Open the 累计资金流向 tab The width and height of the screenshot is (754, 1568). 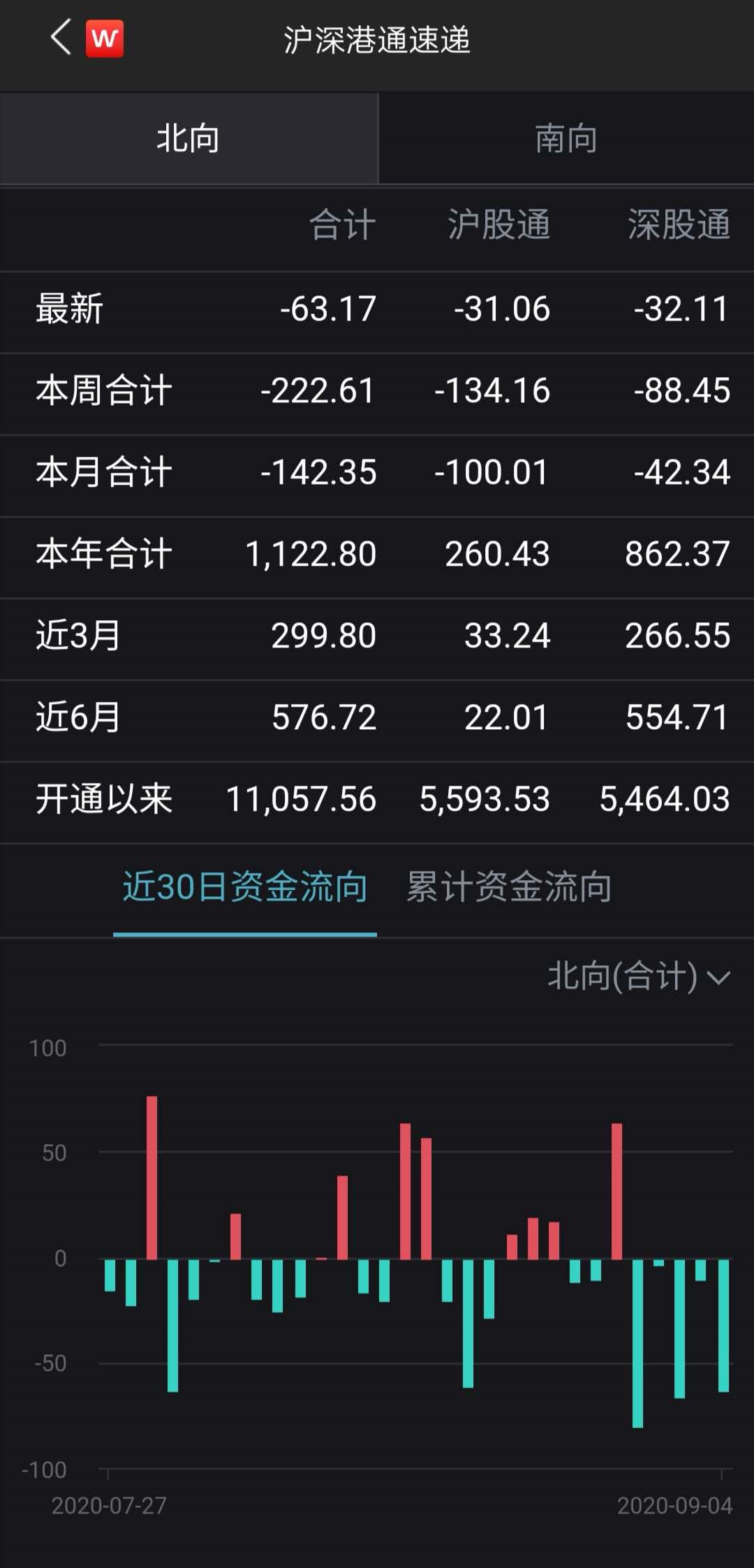point(509,887)
